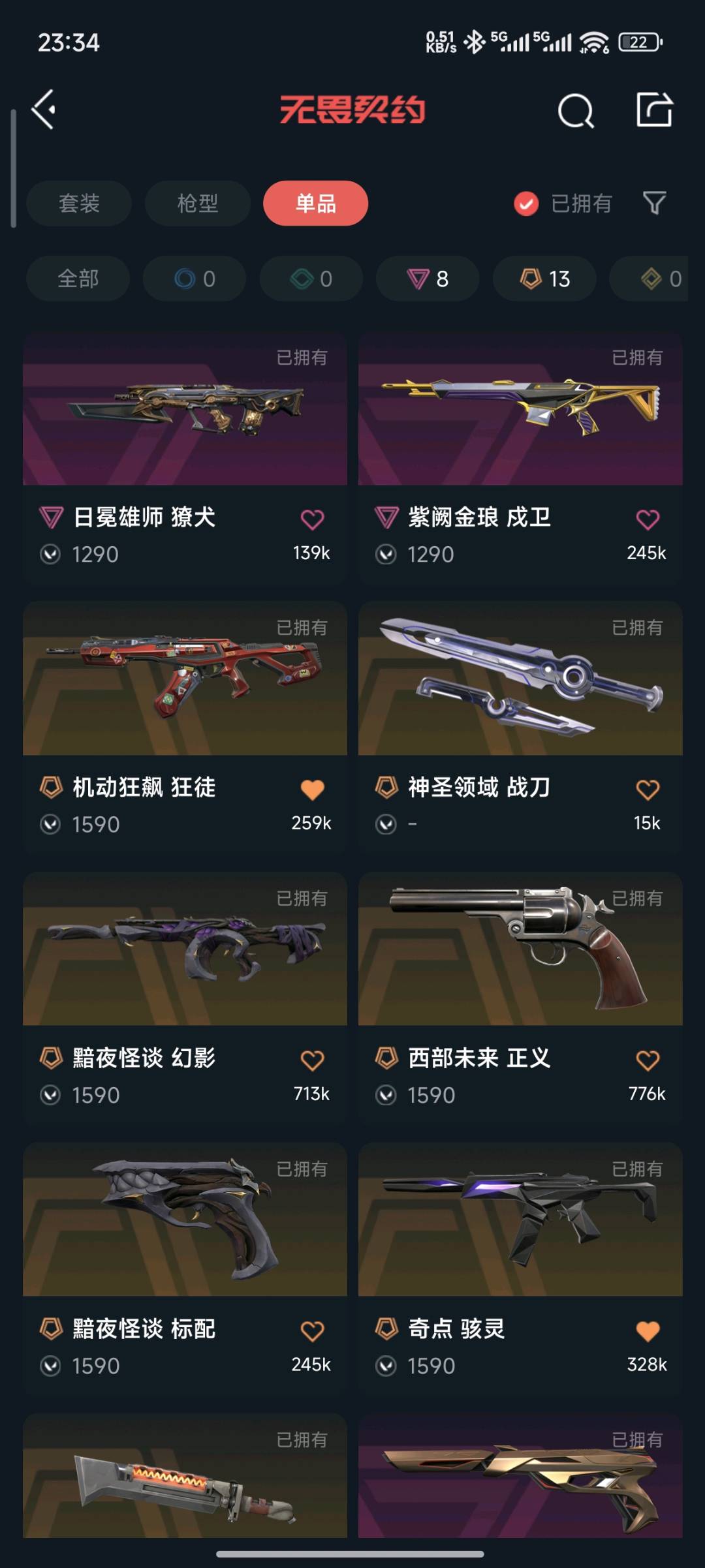Screen dimensions: 705x1568
Task: Unlike the 机动狂飙 狂徒 skin
Action: click(312, 790)
